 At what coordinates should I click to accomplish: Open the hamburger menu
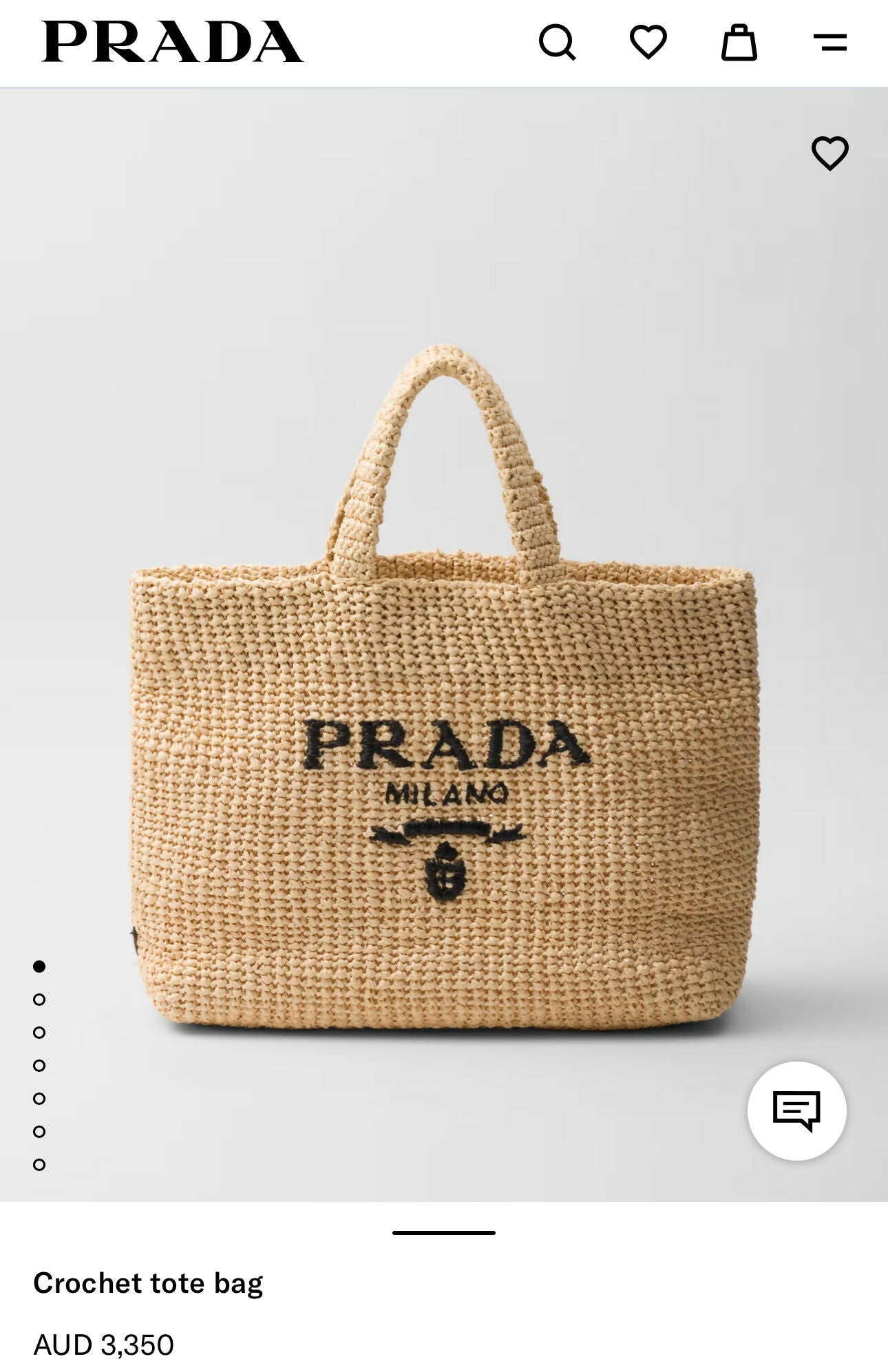coord(829,43)
